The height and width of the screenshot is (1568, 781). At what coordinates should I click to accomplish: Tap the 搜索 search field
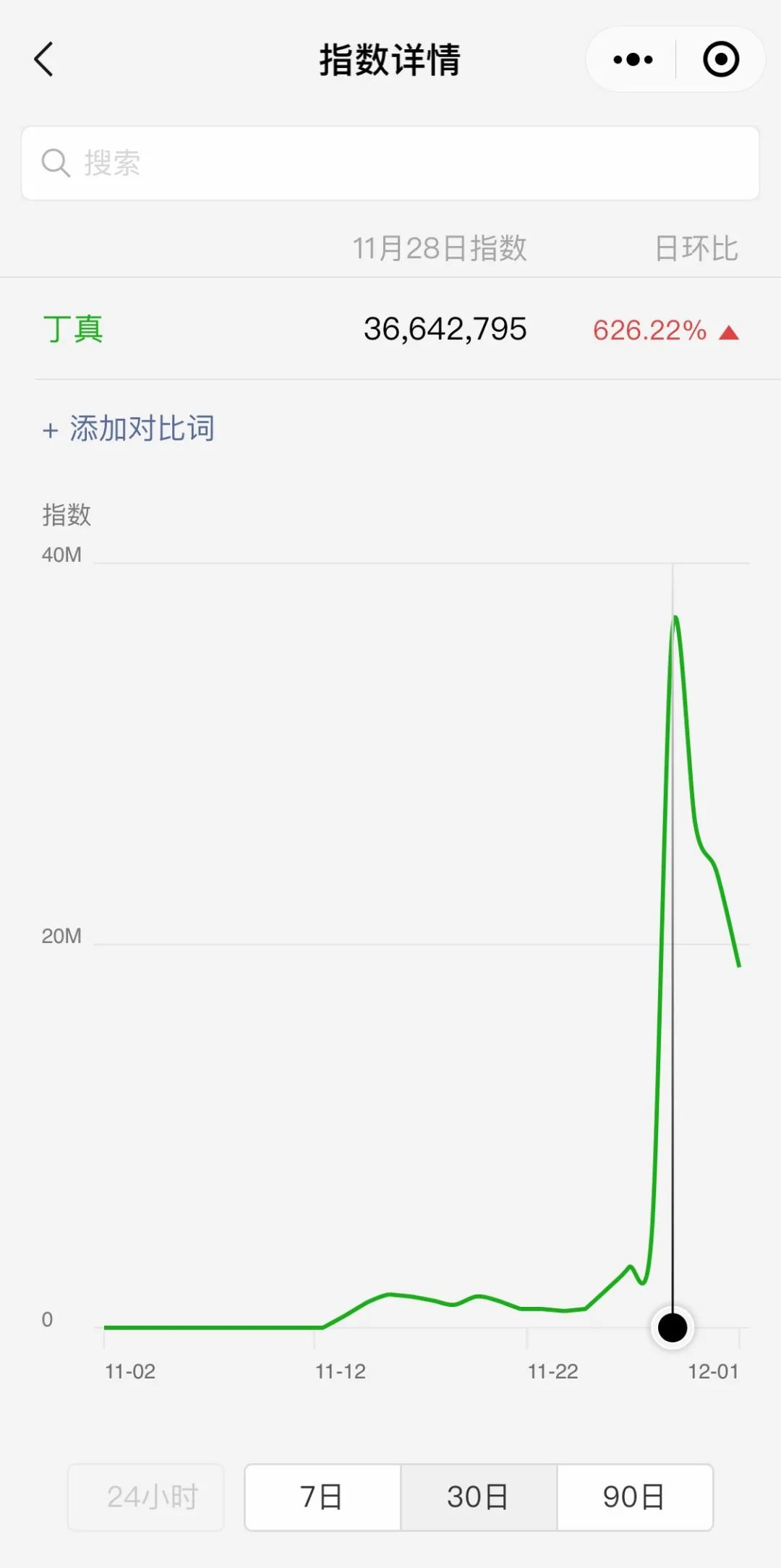coord(390,163)
